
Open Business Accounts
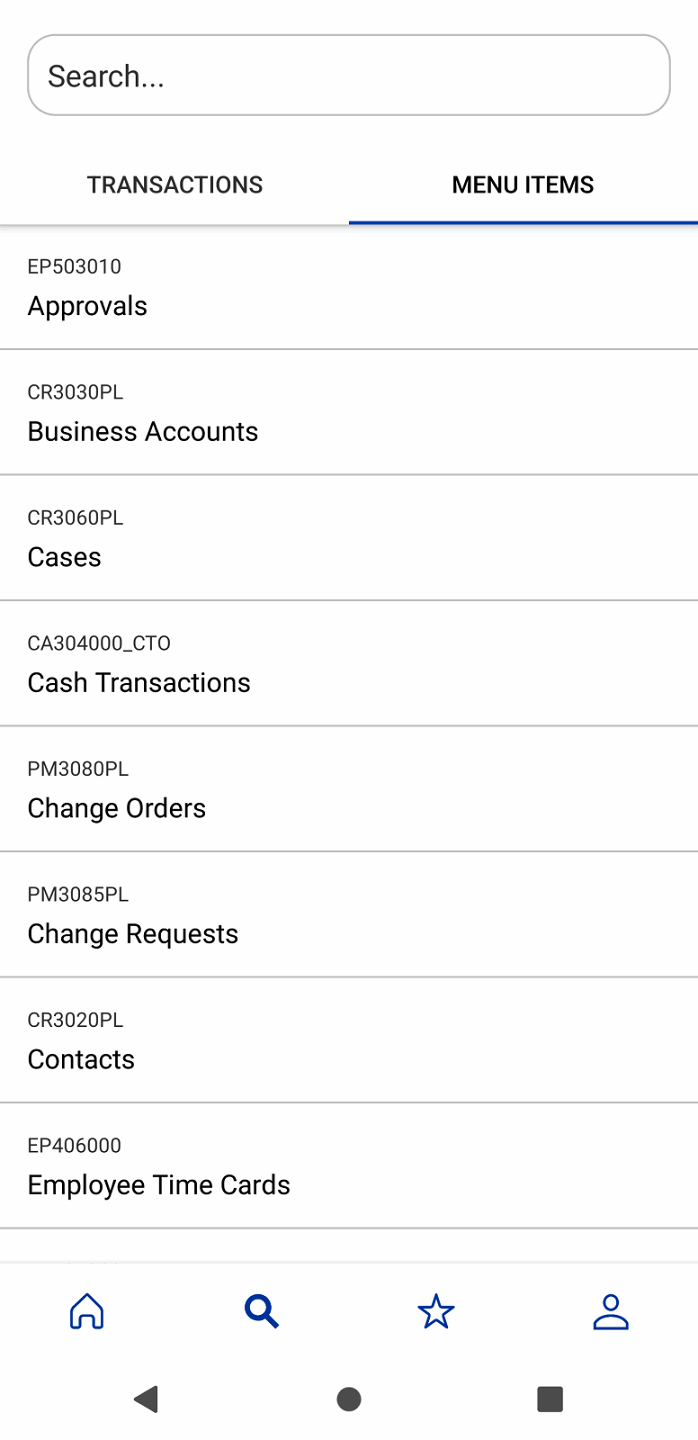(348, 413)
